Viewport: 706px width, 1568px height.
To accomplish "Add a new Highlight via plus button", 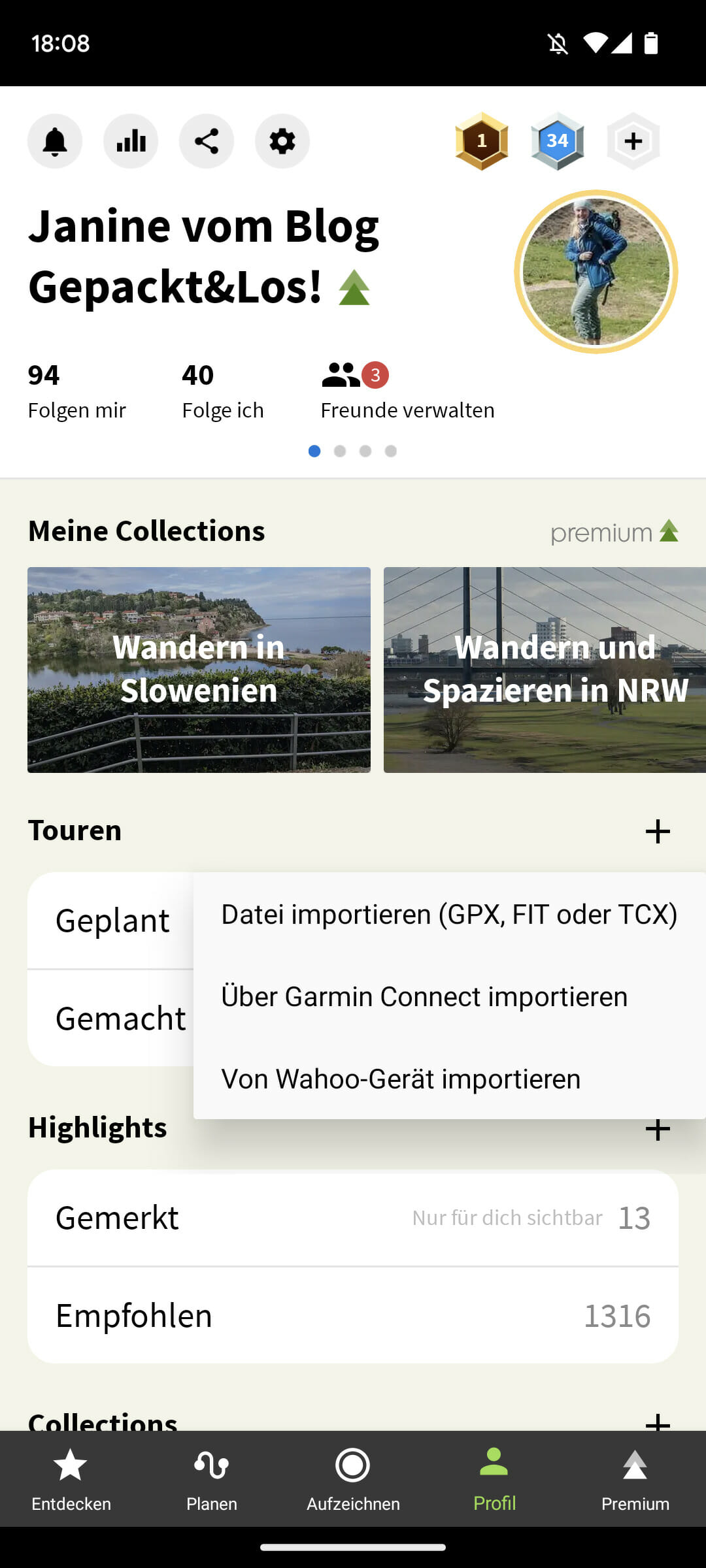I will click(658, 1128).
